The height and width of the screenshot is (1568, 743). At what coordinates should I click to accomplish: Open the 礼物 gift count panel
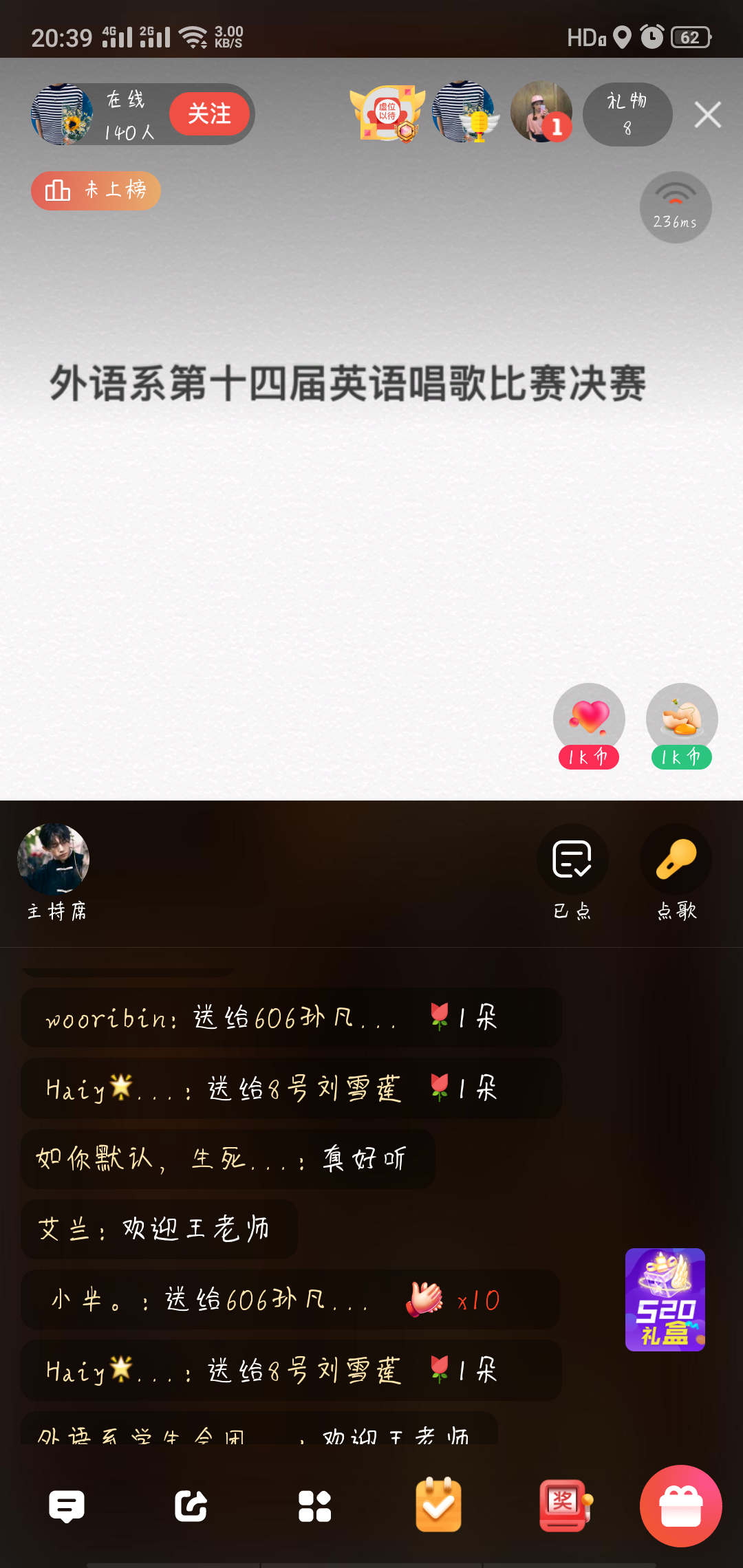(627, 114)
